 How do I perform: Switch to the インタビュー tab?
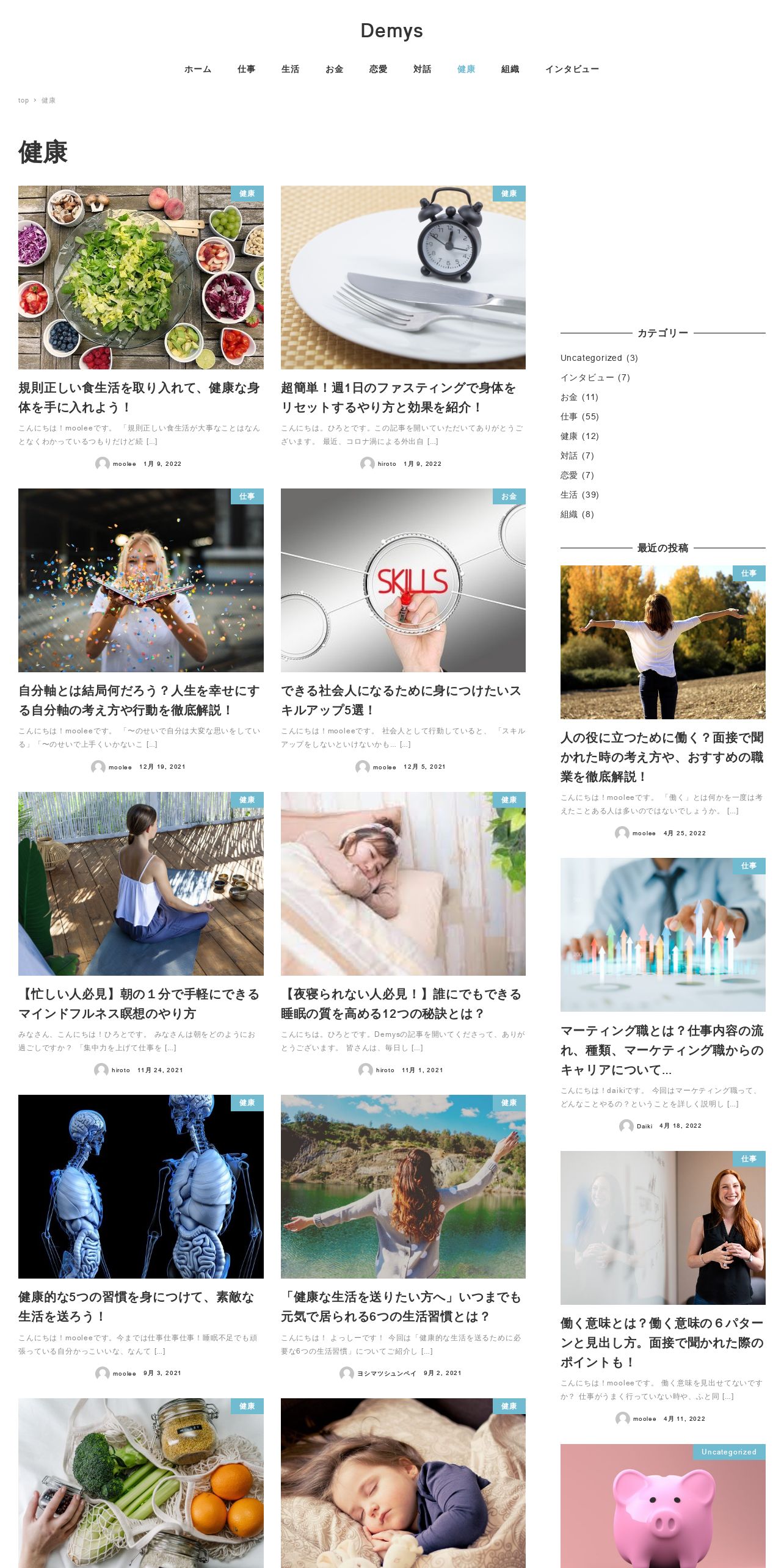point(572,69)
